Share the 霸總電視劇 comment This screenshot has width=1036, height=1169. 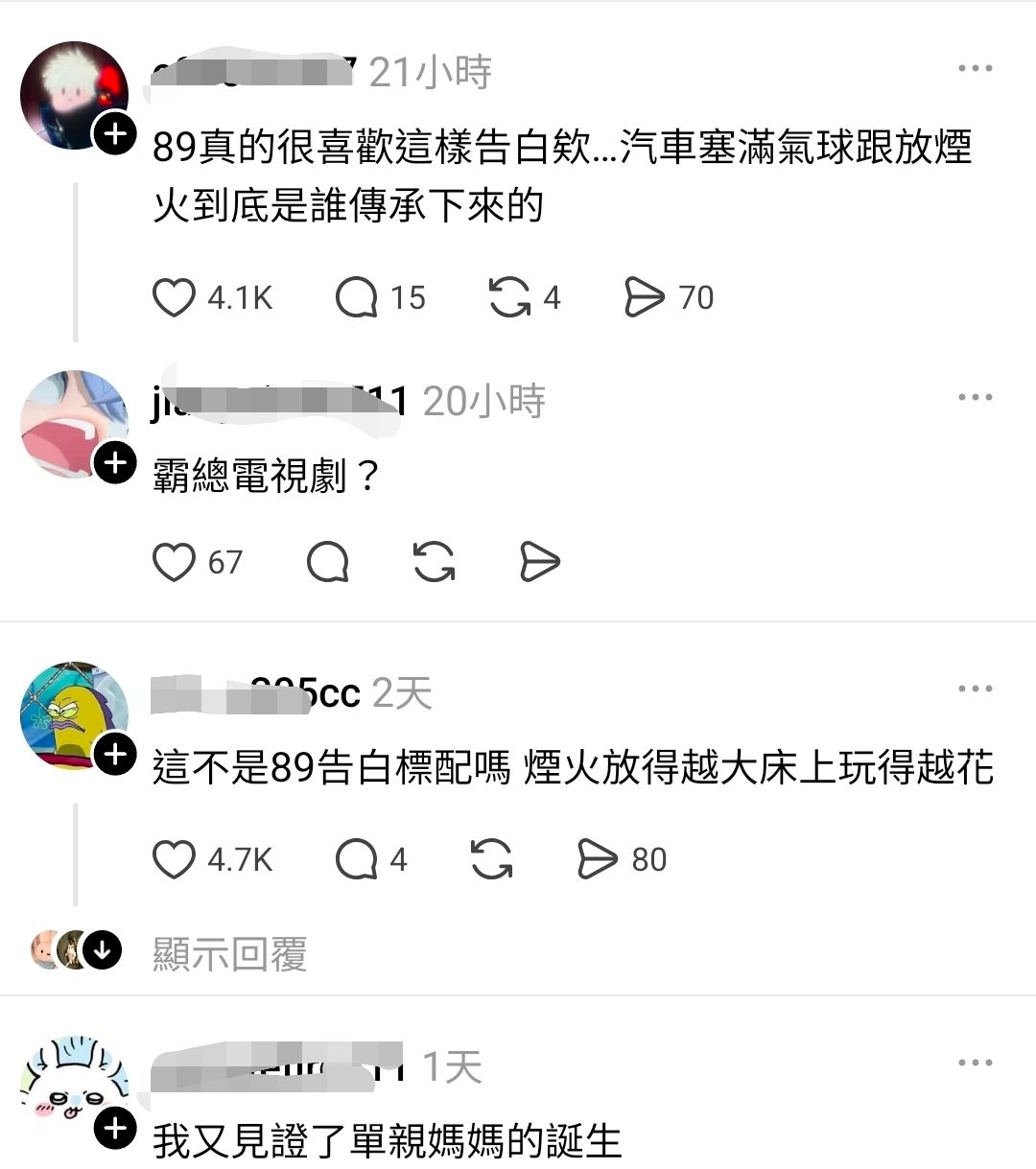(539, 562)
